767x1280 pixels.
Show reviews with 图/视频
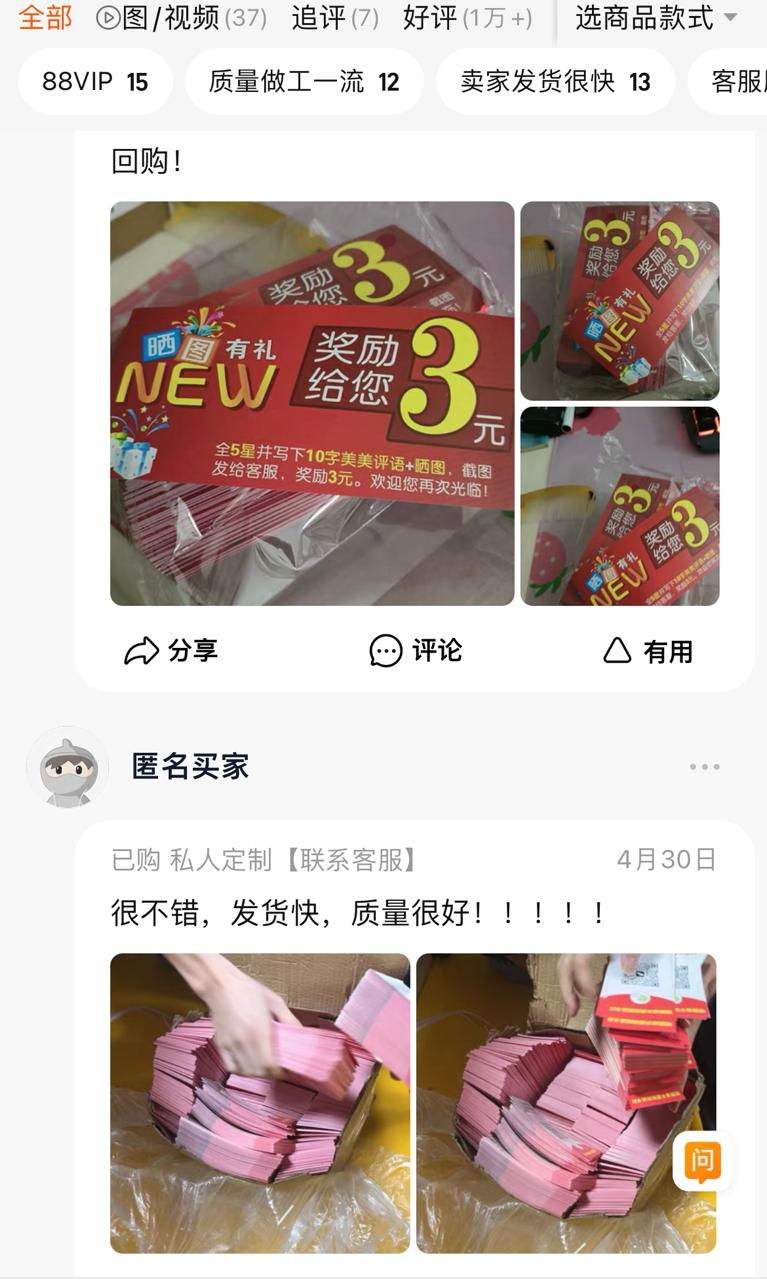pyautogui.click(x=181, y=17)
